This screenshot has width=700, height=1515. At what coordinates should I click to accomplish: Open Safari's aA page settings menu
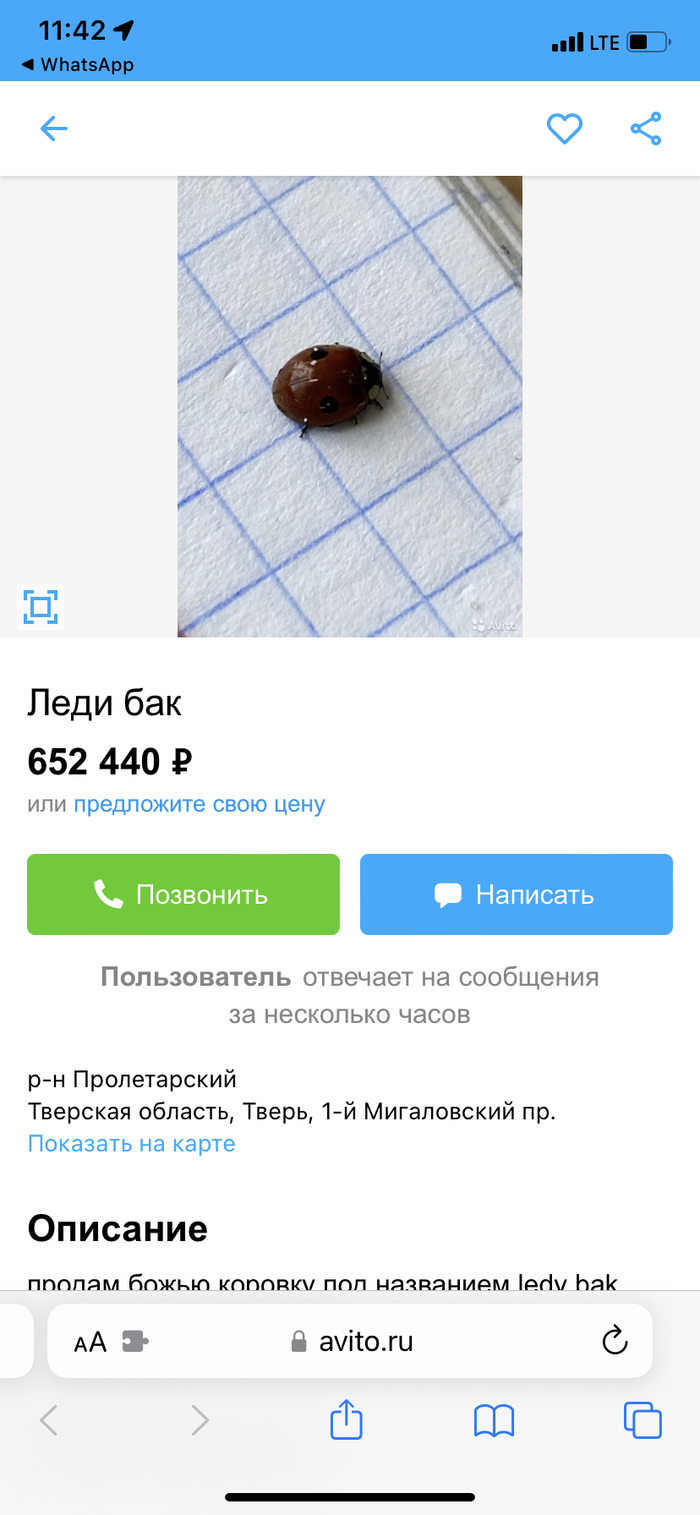click(91, 1342)
